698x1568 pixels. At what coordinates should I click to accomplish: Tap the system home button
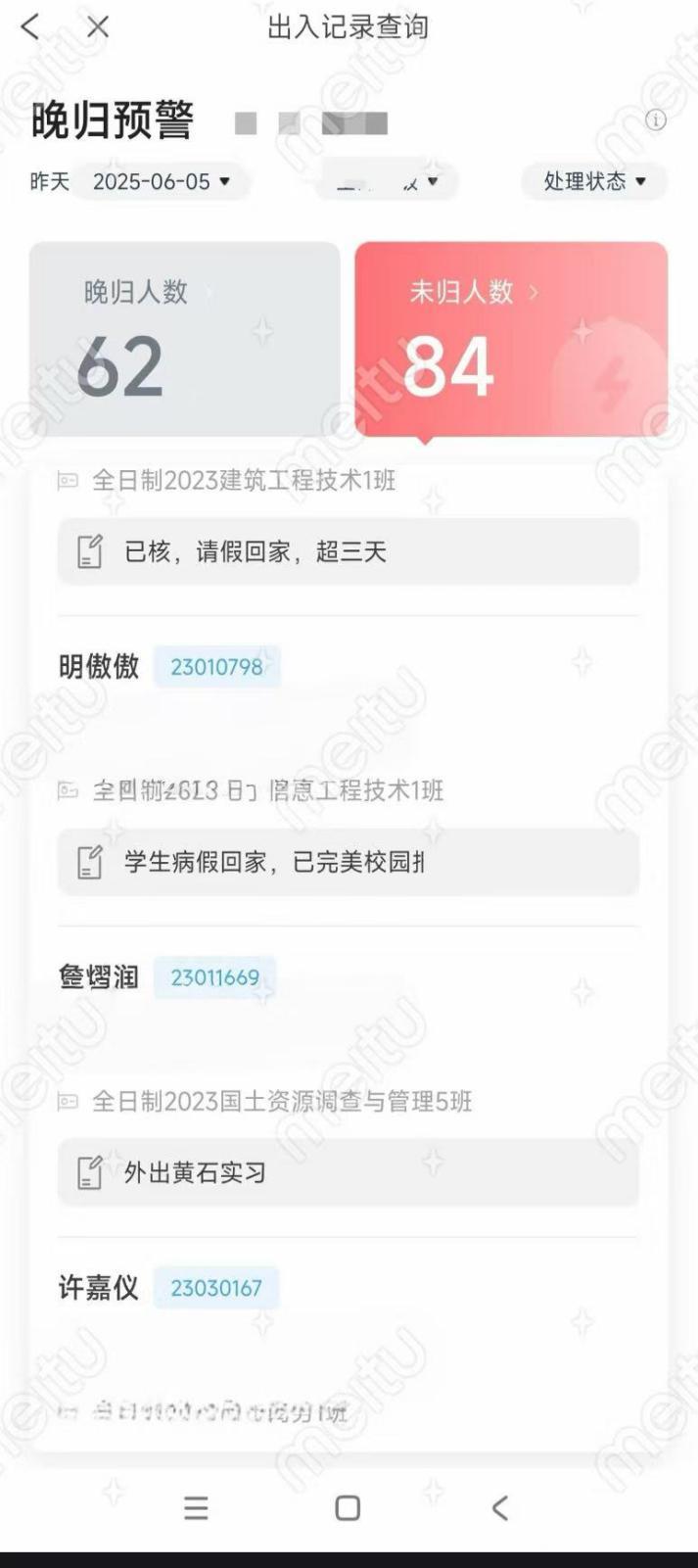pos(348,1508)
